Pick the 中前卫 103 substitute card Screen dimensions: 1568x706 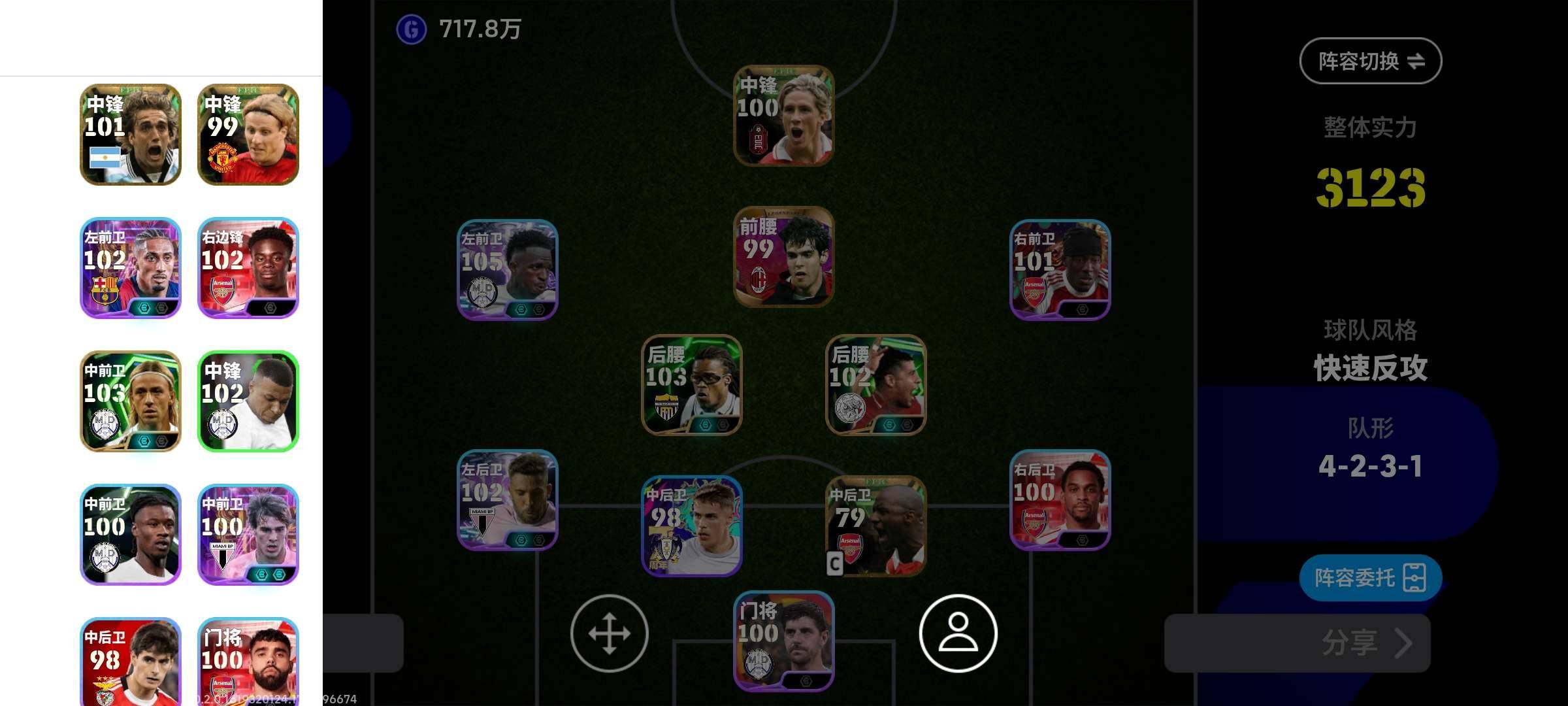coord(131,401)
